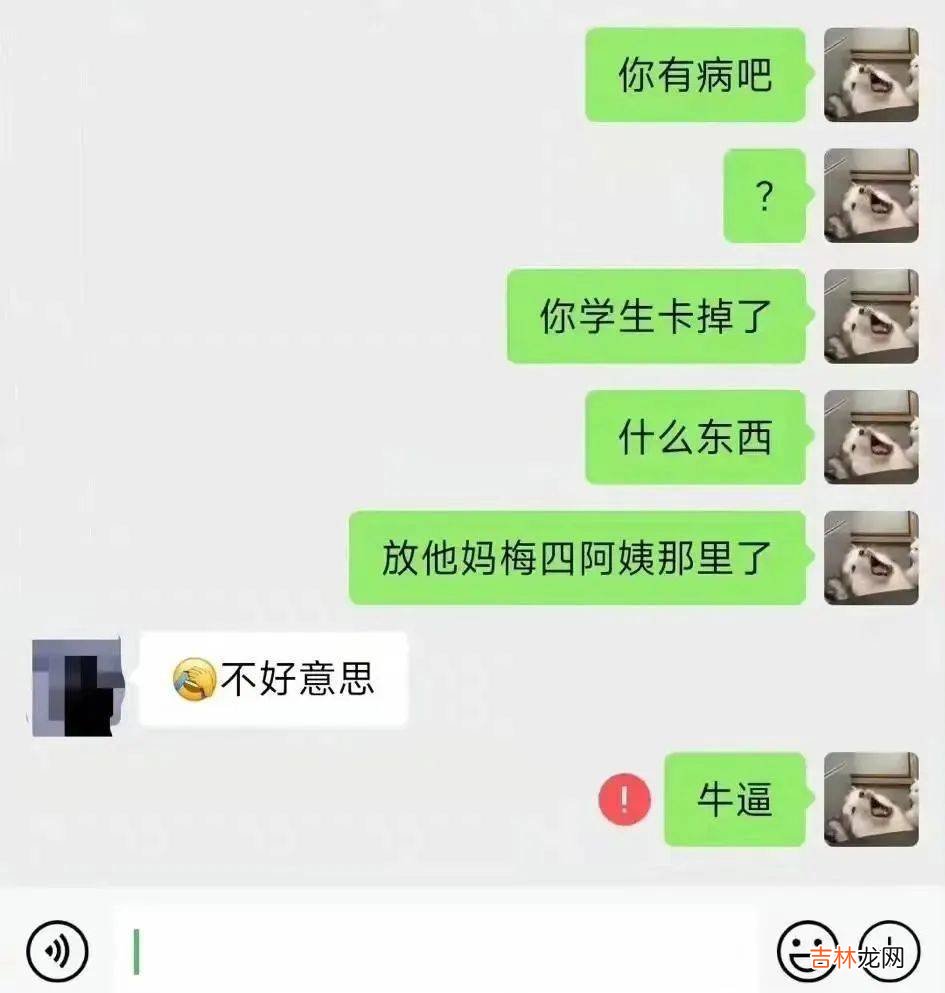Image resolution: width=945 pixels, height=993 pixels.
Task: Tap the red resend icon beside 牛逼
Action: (625, 799)
